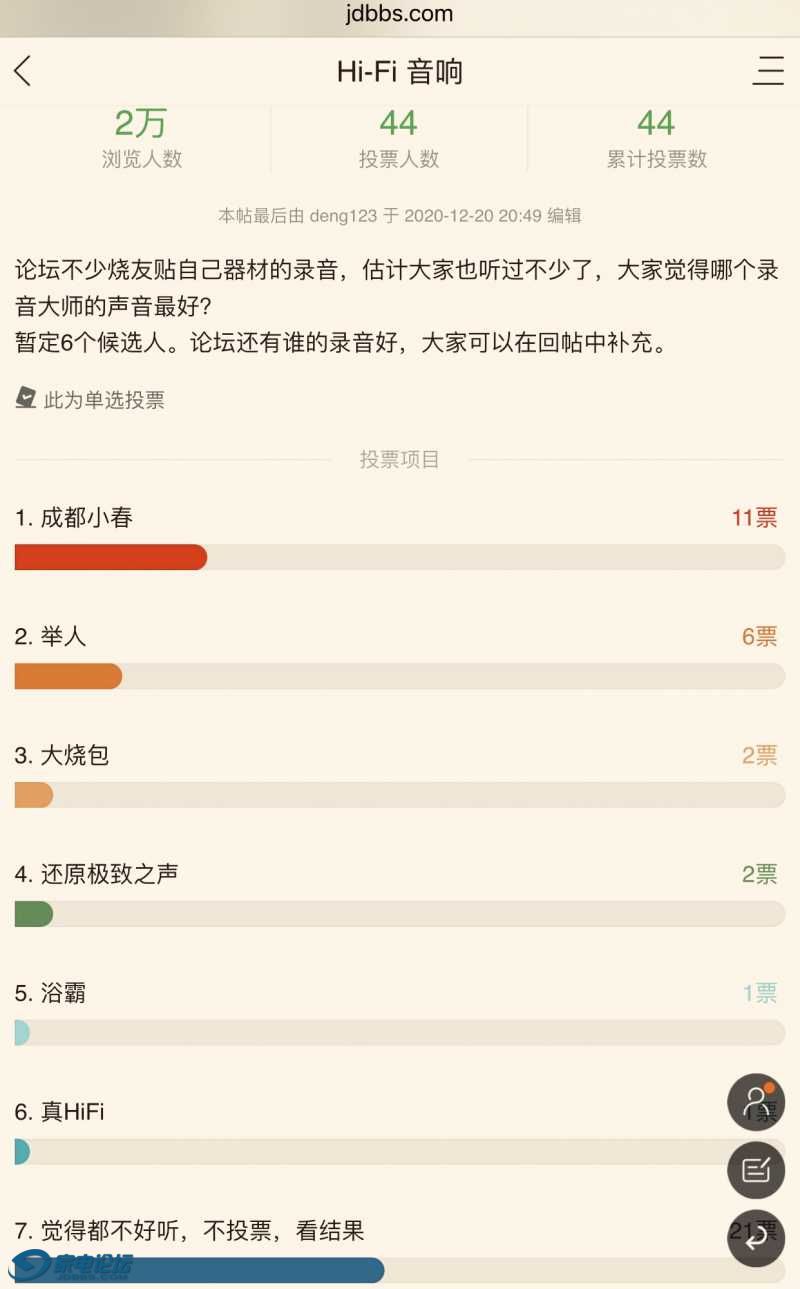
Task: Go back using the top-left arrow
Action: coord(23,71)
